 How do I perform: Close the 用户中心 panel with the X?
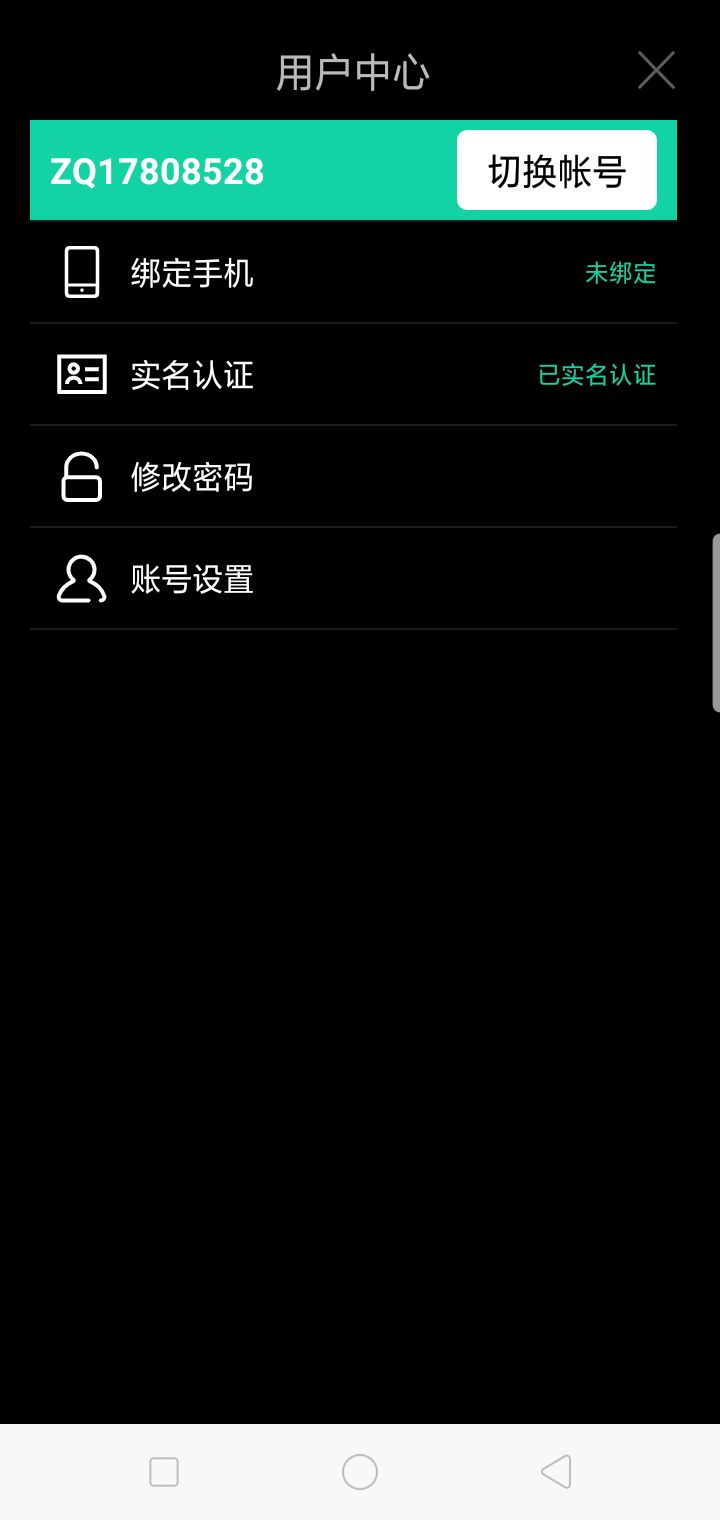[656, 70]
